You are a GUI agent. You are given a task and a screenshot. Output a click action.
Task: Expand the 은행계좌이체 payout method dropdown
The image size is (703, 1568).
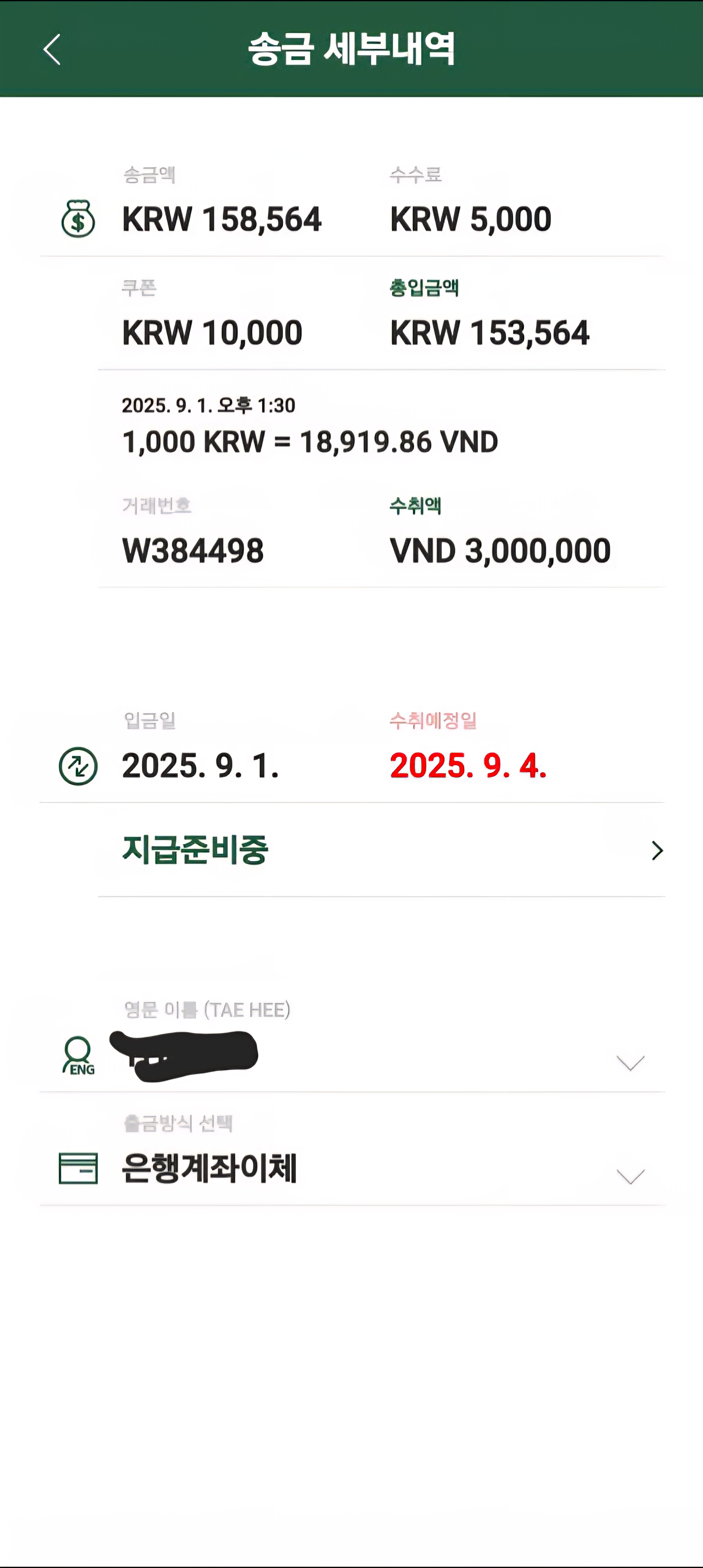(x=630, y=1176)
